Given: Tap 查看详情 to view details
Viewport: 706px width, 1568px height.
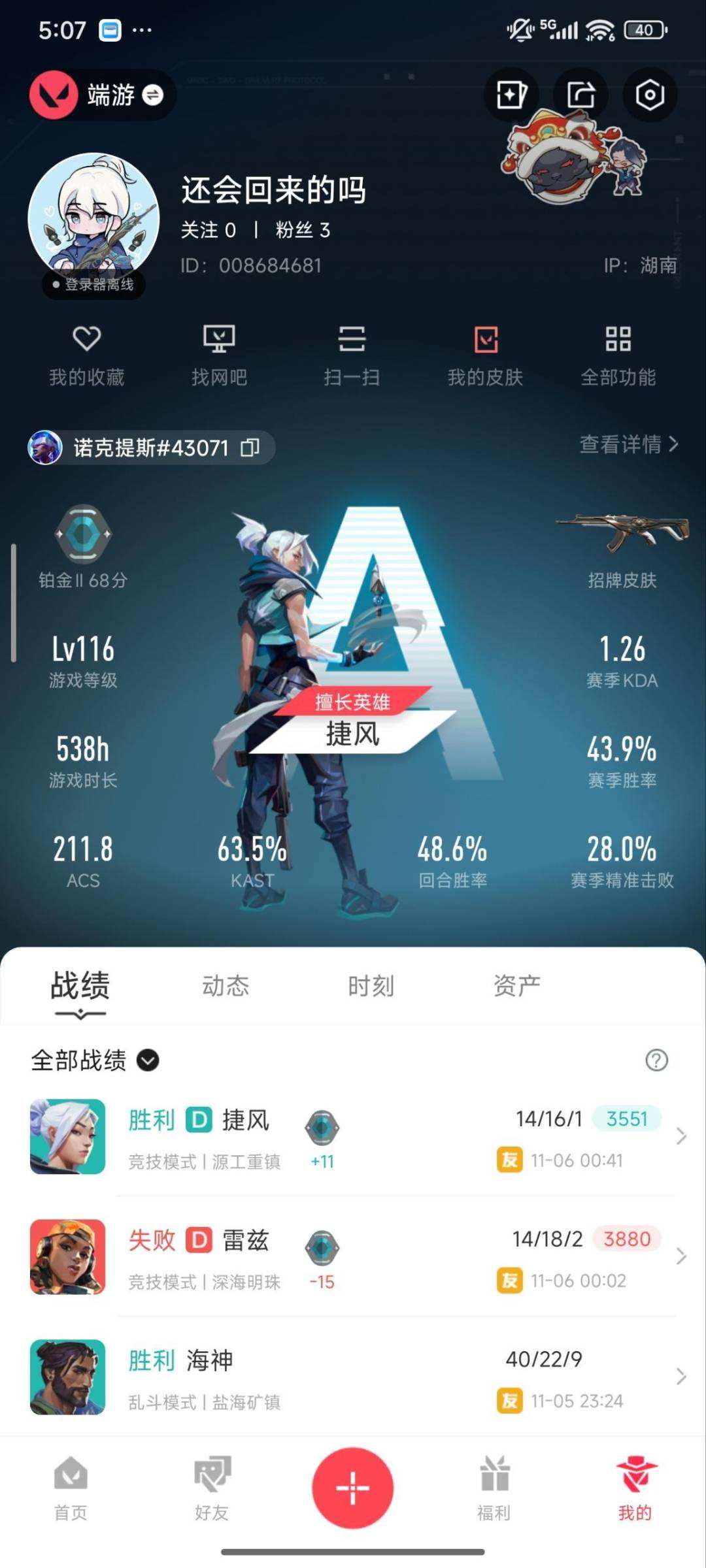Looking at the screenshot, I should point(628,444).
